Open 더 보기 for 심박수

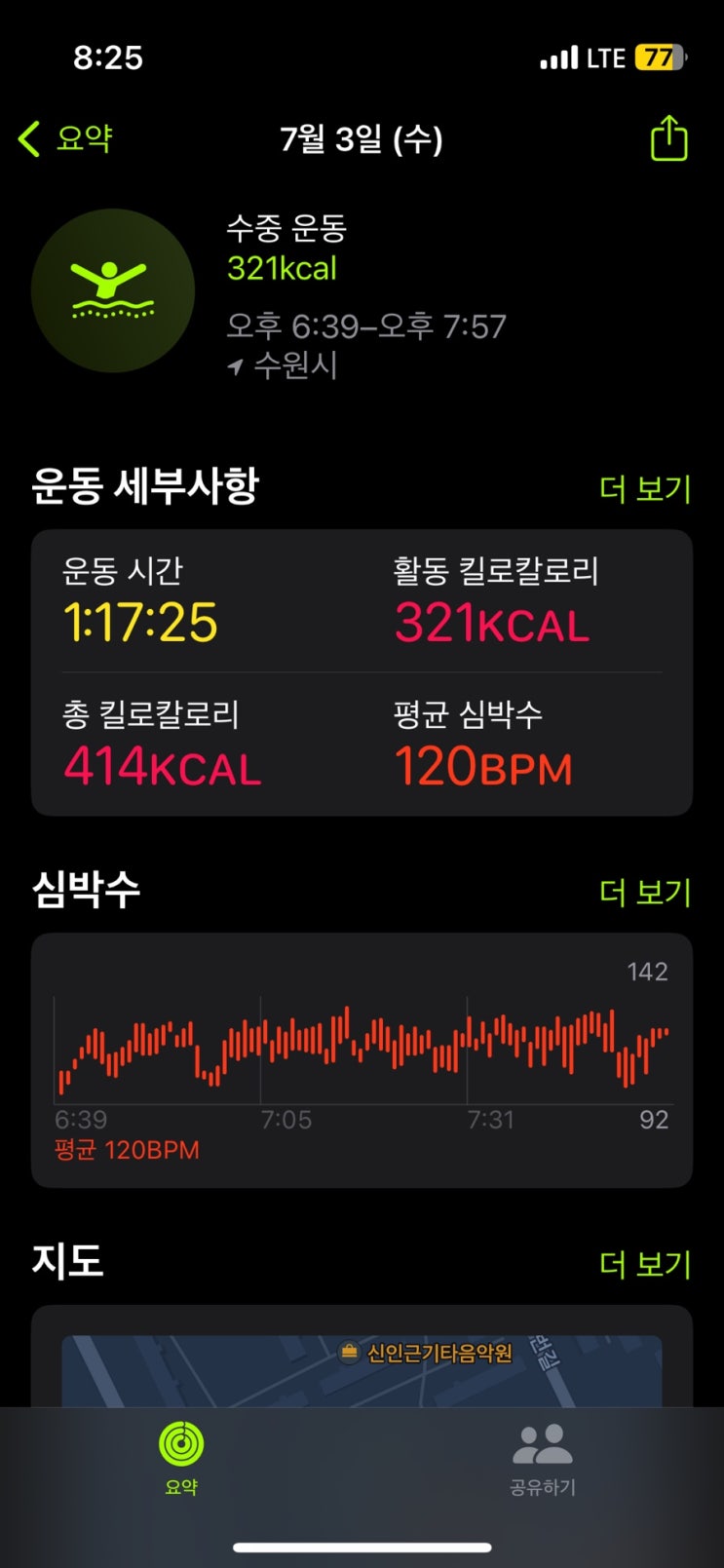644,892
